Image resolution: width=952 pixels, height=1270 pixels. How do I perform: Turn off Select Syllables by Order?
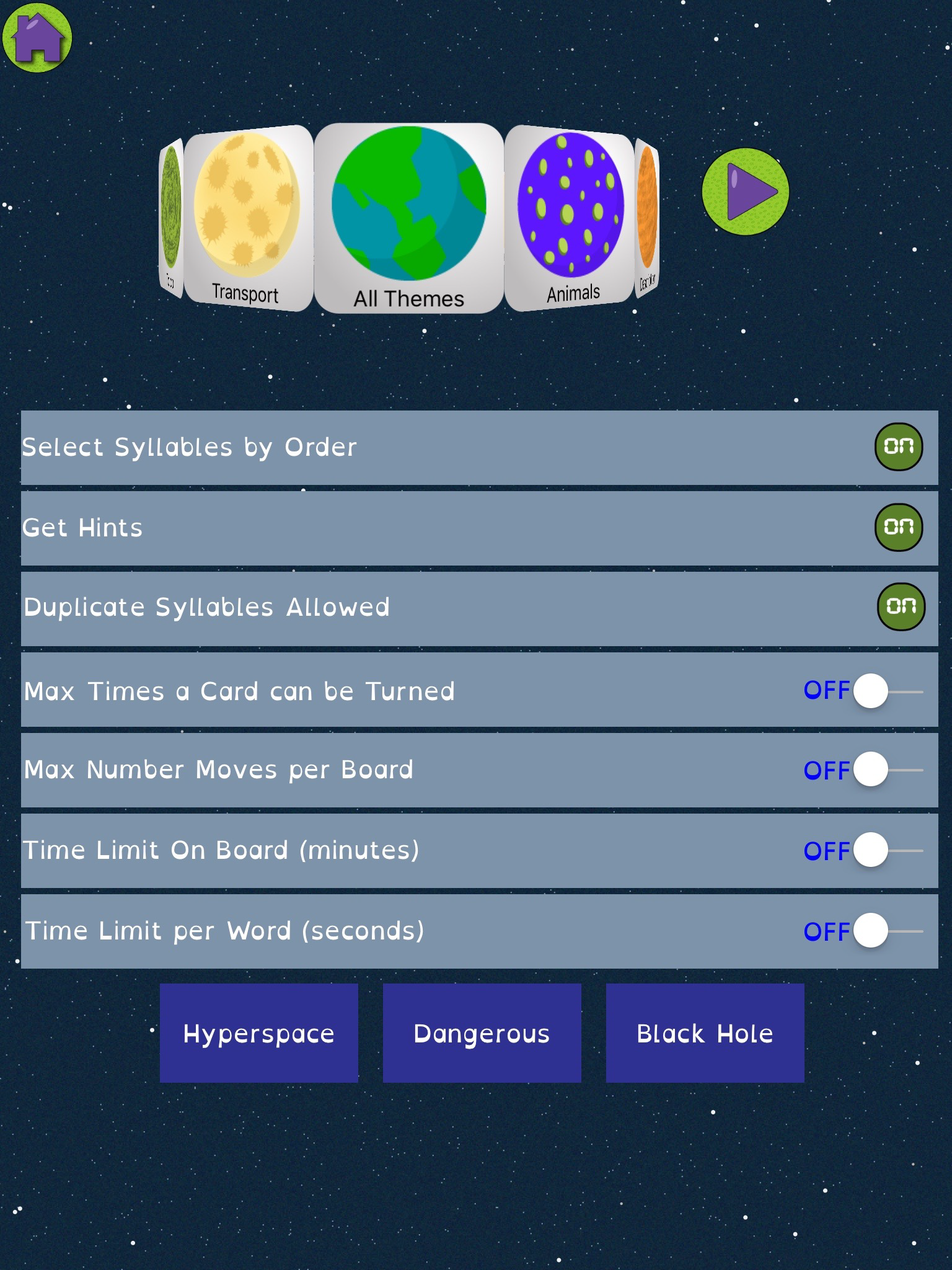[x=898, y=448]
